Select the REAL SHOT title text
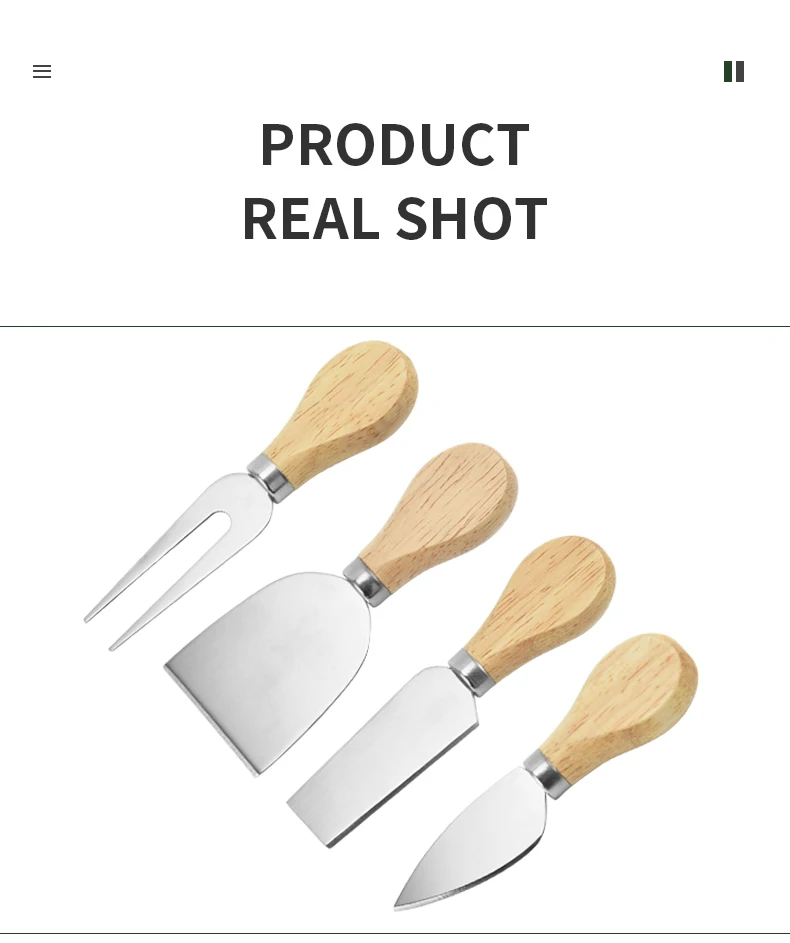Screen dimensions: 790x943 pyautogui.click(x=394, y=217)
